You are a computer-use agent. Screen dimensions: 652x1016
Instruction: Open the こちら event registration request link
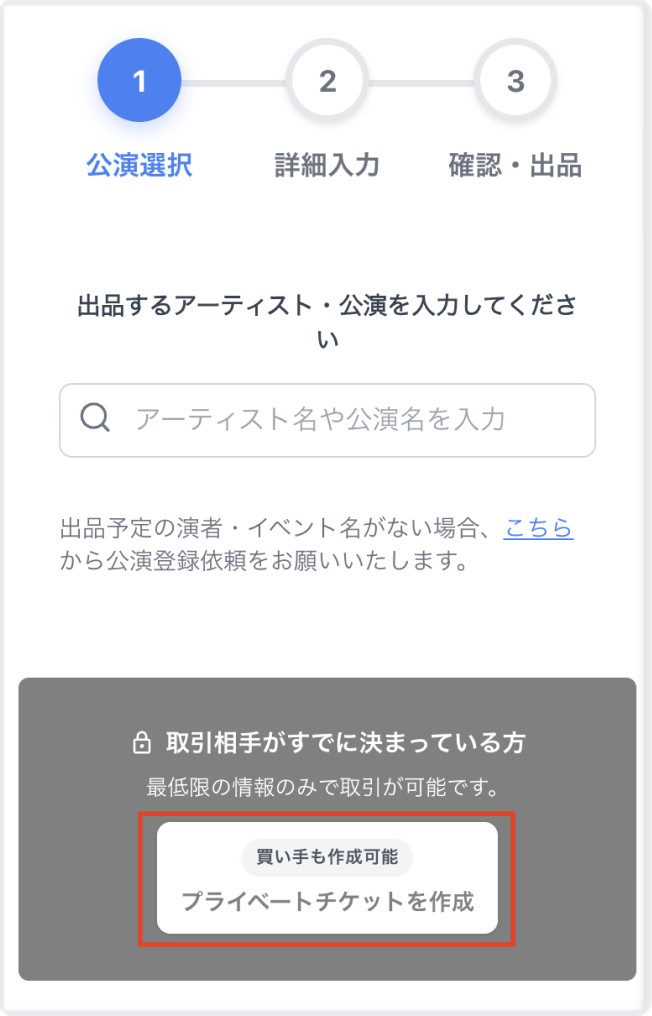pos(538,528)
